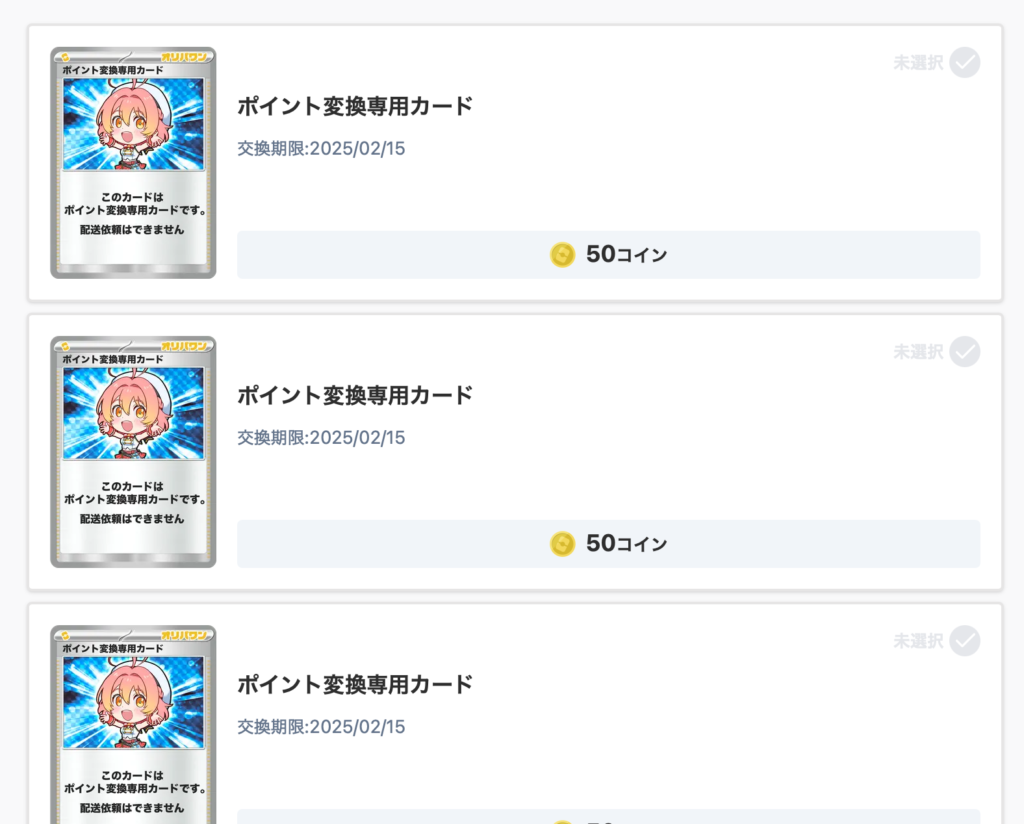The image size is (1024, 824).
Task: Open the first ポイント変換専用カード image
Action: [x=133, y=163]
